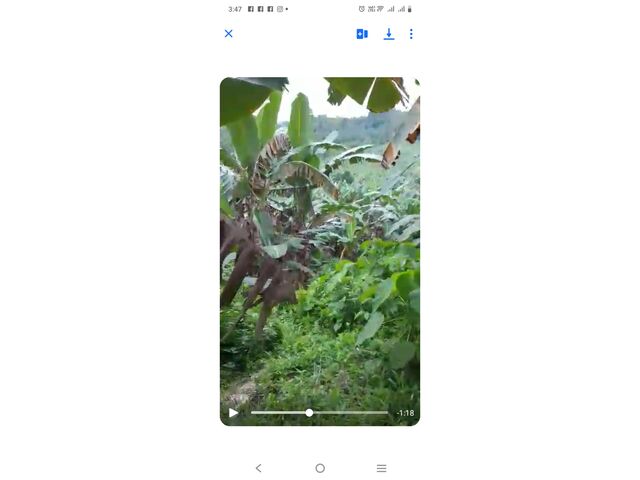Image resolution: width=640 pixels, height=480 pixels.
Task: Tap the blue icon left of download
Action: coord(362,34)
